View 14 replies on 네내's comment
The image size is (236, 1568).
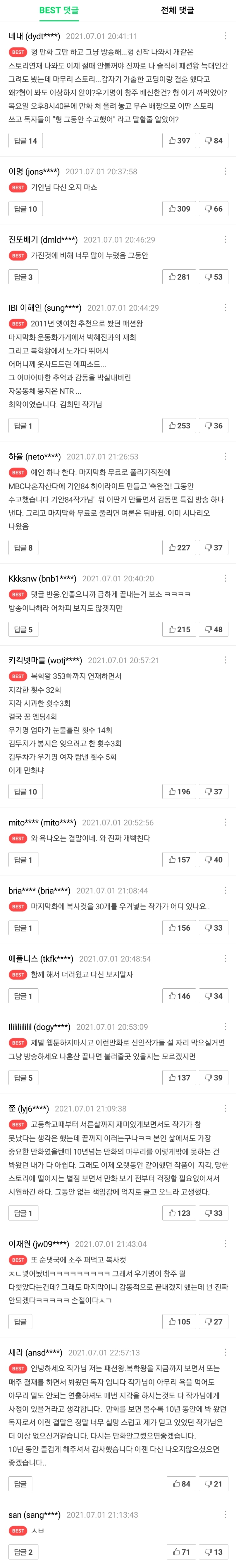click(x=25, y=141)
